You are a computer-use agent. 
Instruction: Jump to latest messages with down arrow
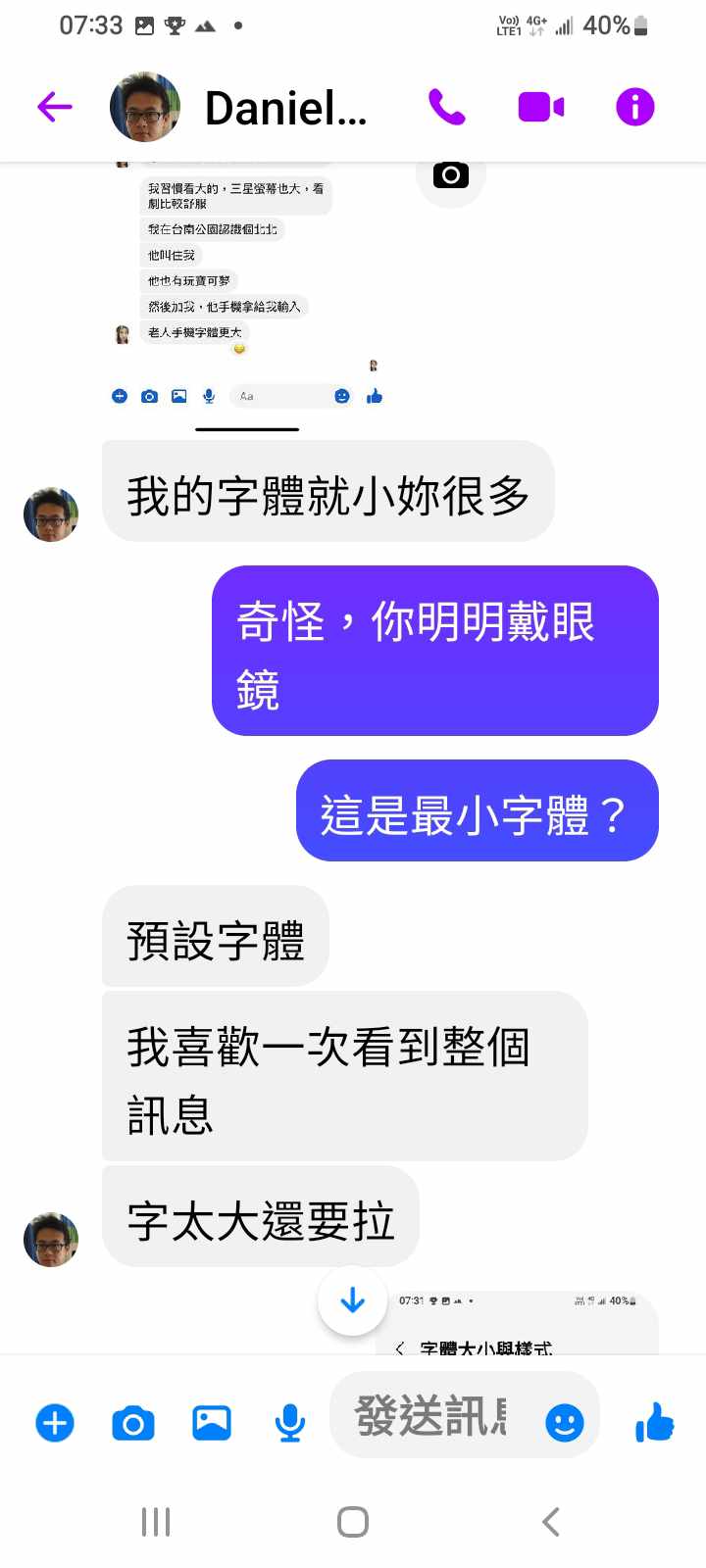[352, 1300]
